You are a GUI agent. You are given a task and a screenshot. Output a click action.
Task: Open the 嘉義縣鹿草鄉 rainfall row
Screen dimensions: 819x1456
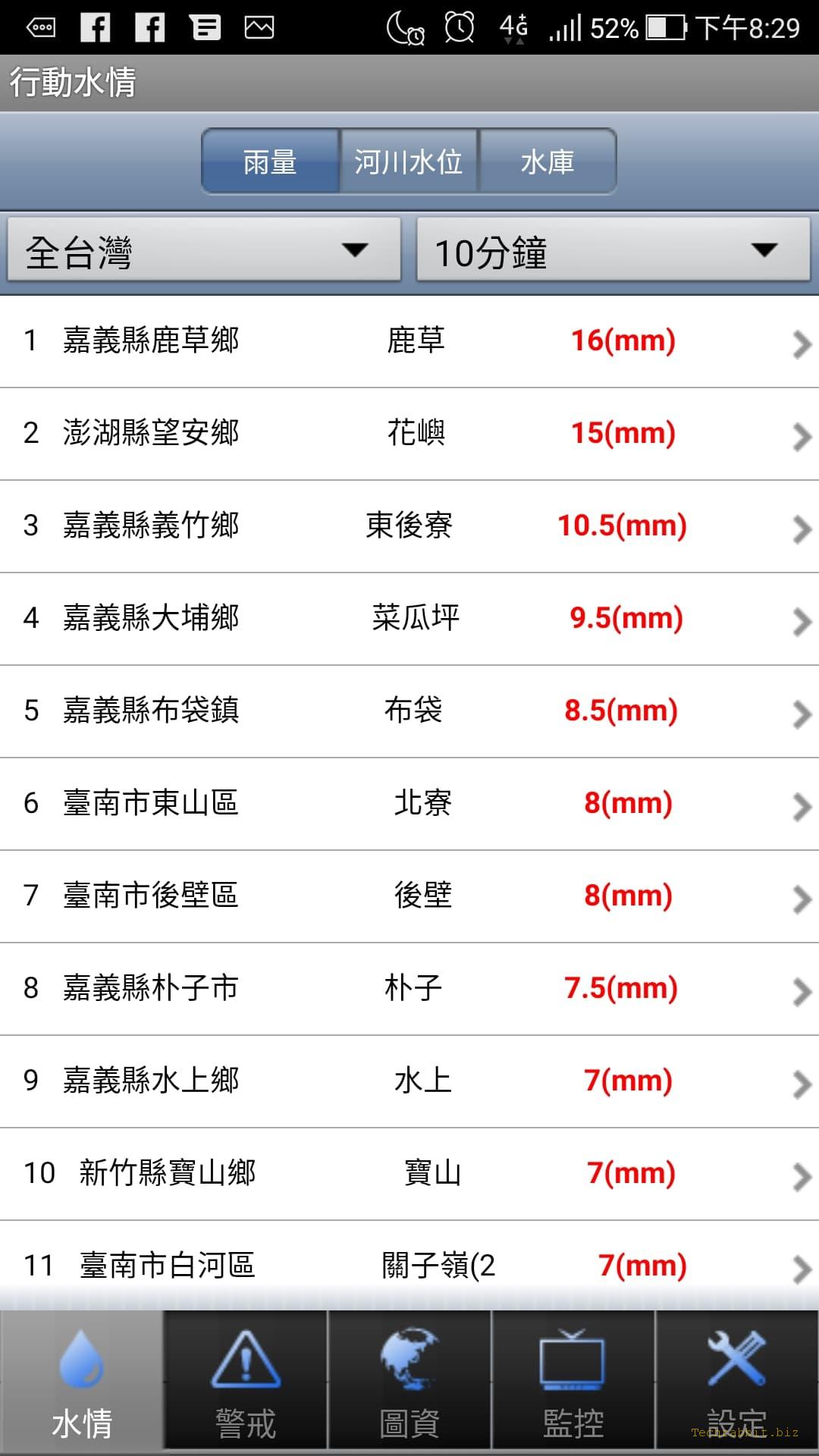pyautogui.click(x=409, y=341)
